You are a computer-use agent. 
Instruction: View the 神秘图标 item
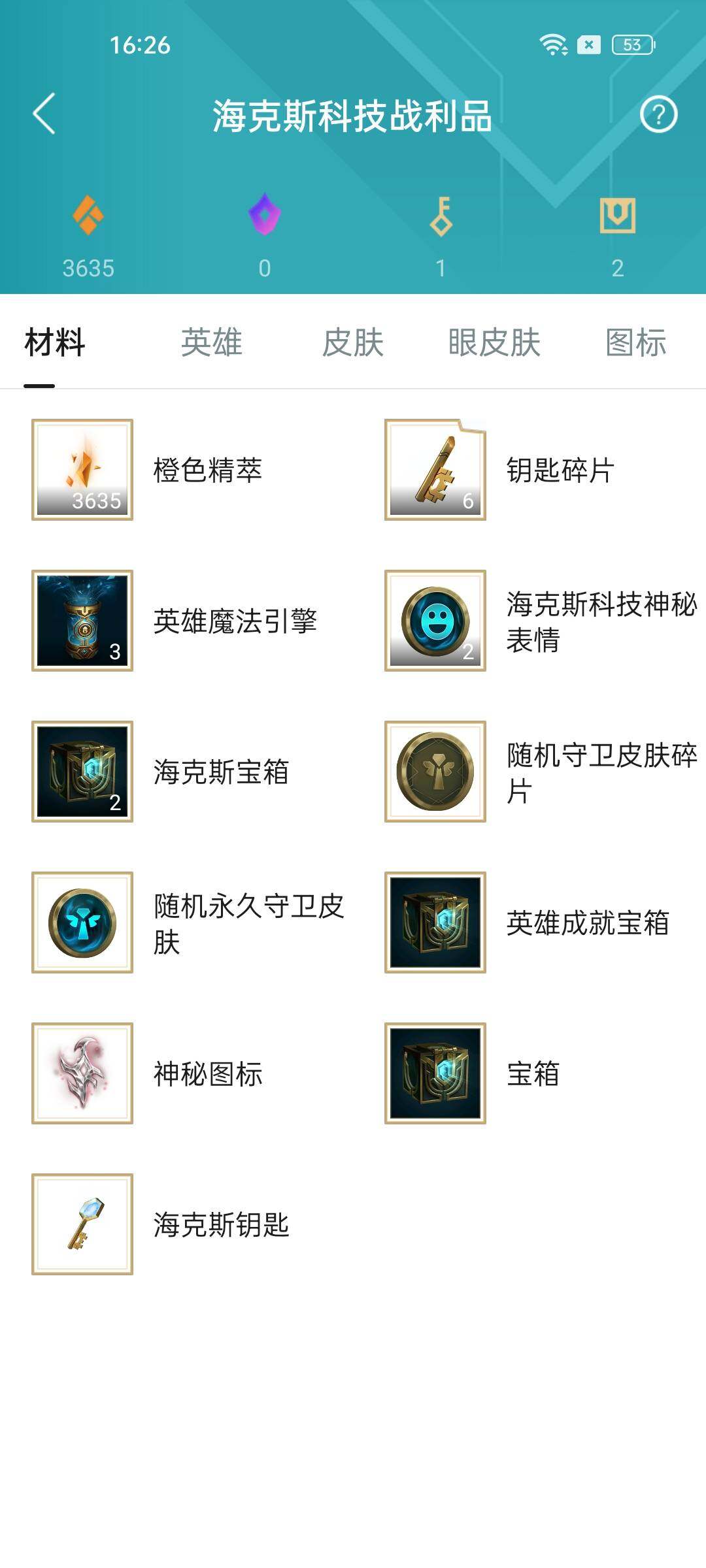(x=82, y=1073)
